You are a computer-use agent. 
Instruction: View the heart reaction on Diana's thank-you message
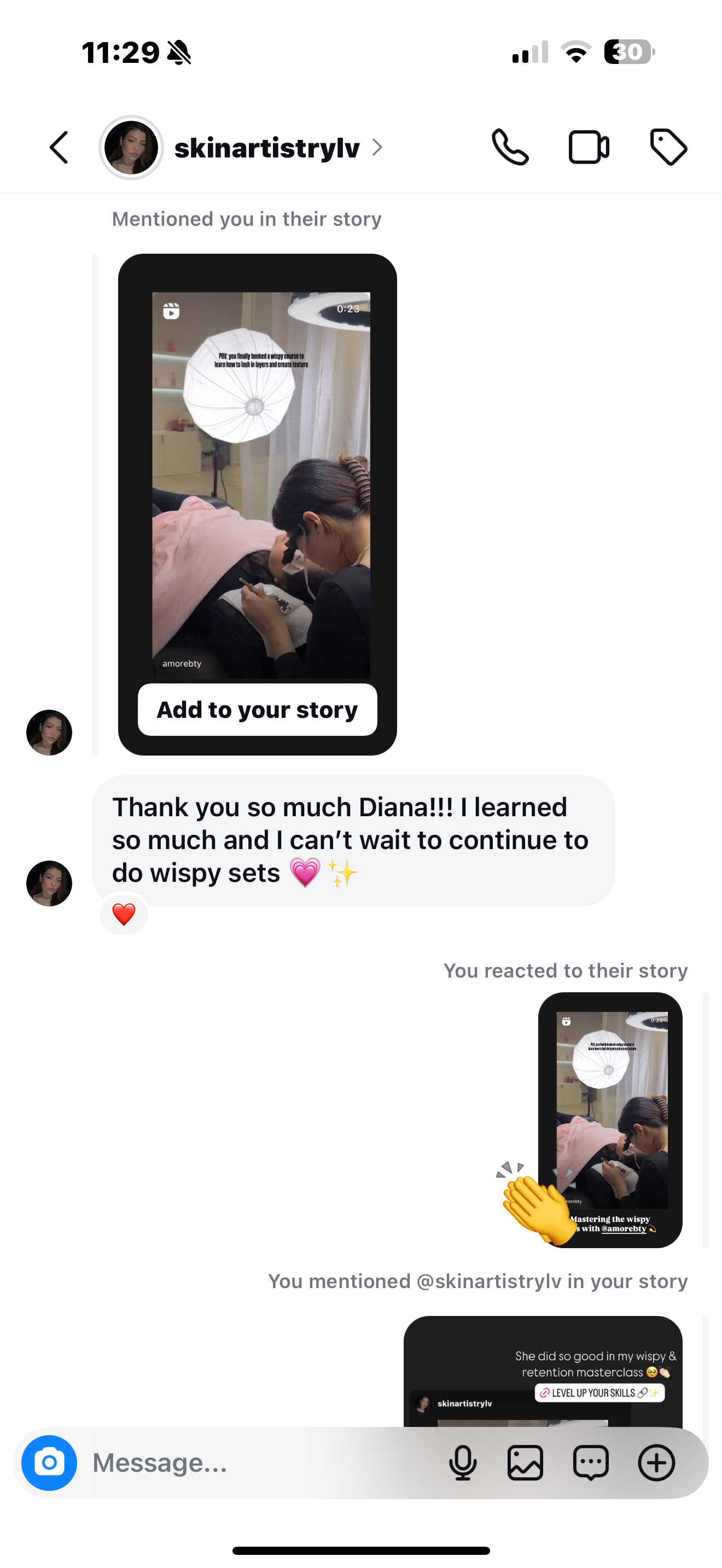[x=124, y=914]
